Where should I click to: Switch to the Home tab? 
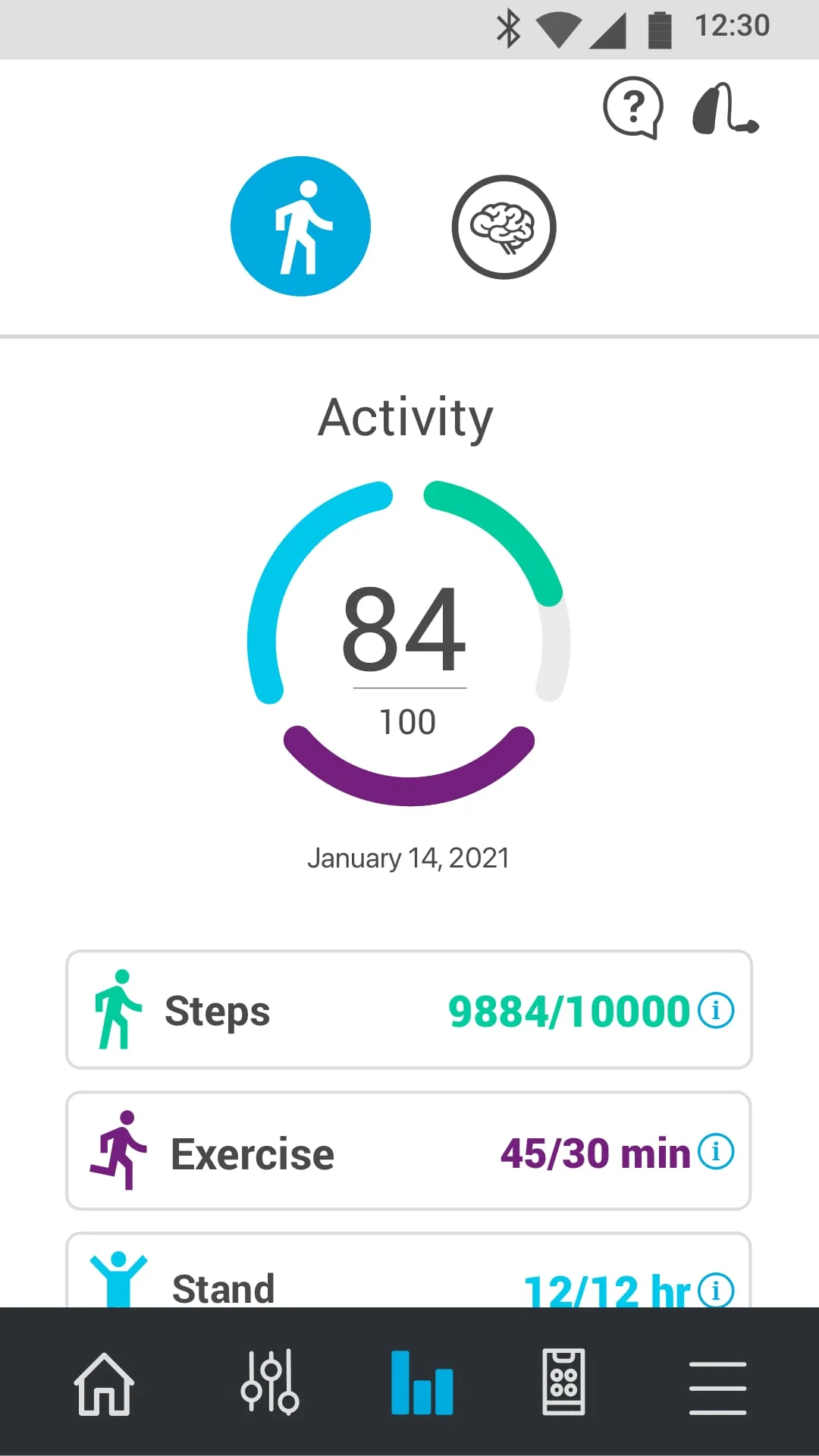104,1383
